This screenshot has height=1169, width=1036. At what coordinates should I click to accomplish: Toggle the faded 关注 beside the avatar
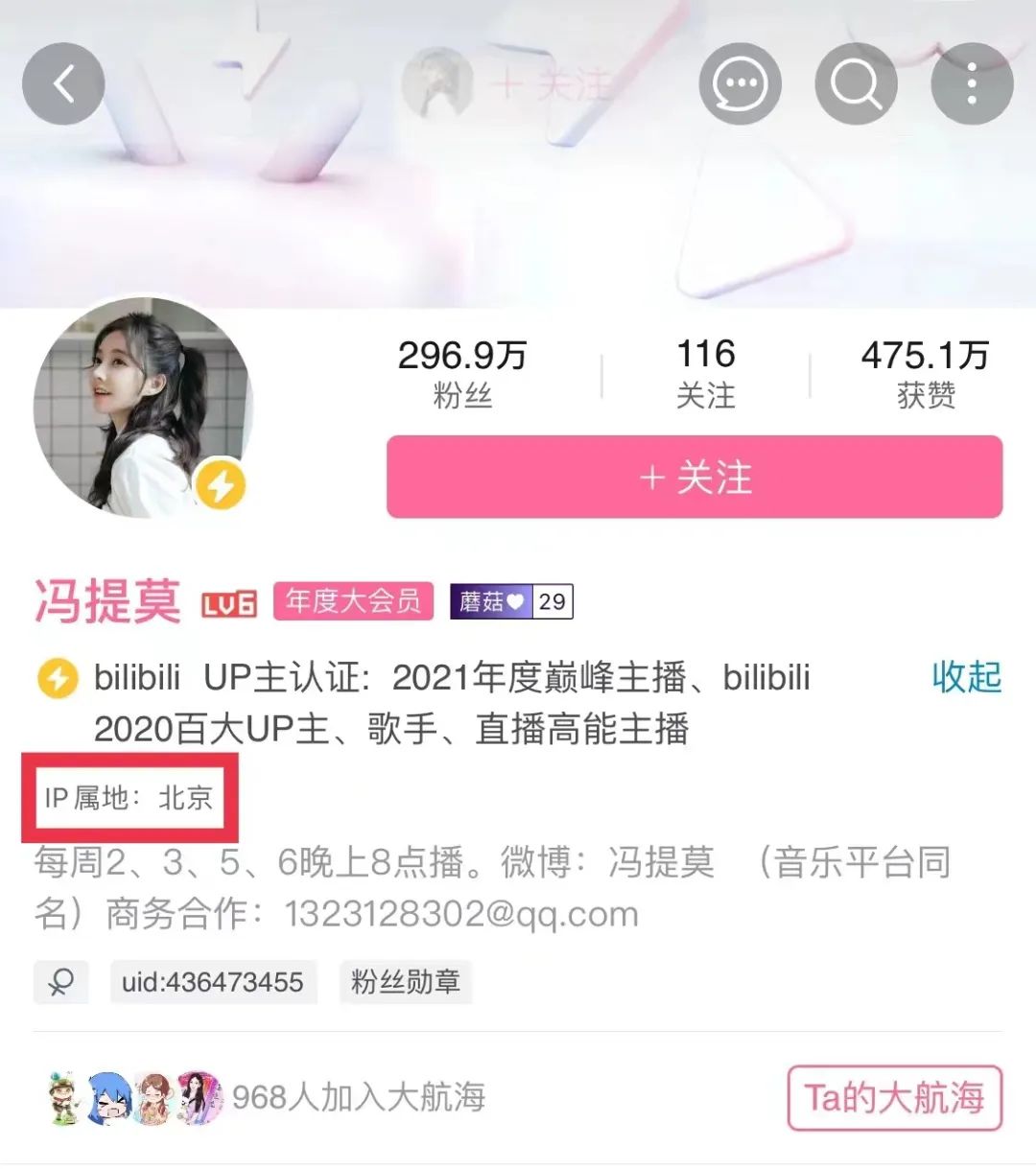547,84
